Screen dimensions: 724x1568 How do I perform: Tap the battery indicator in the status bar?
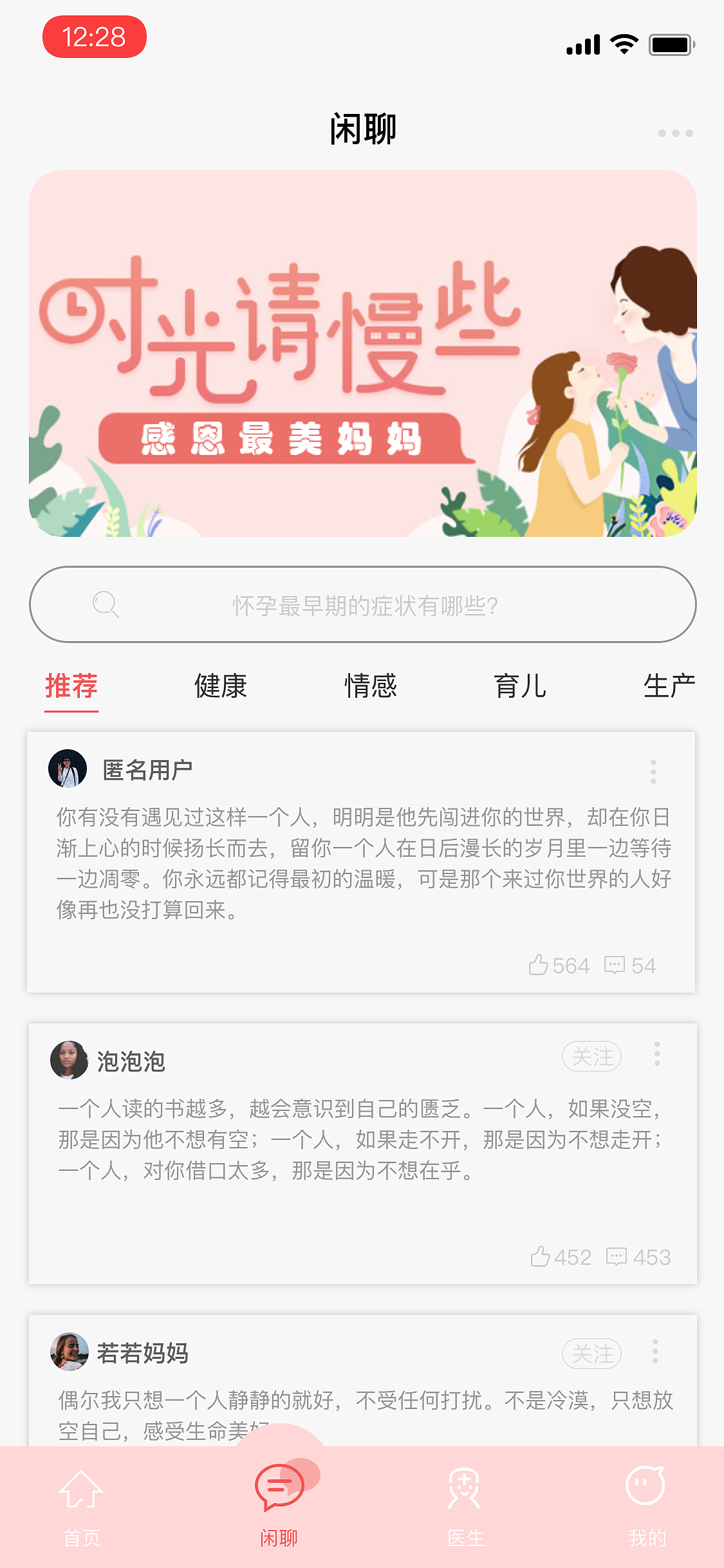[669, 45]
